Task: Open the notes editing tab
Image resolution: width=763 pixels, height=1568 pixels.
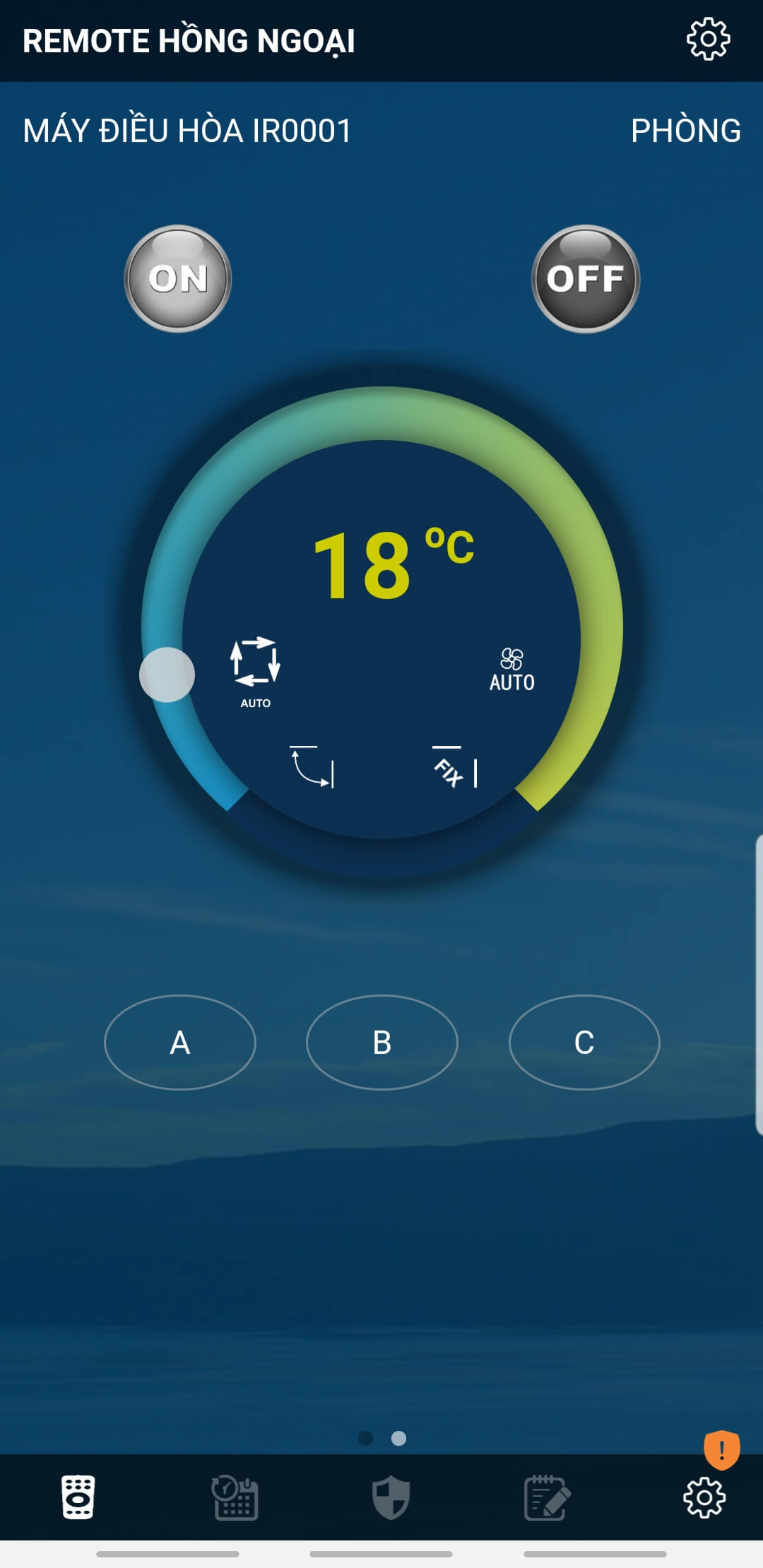Action: 547,1497
